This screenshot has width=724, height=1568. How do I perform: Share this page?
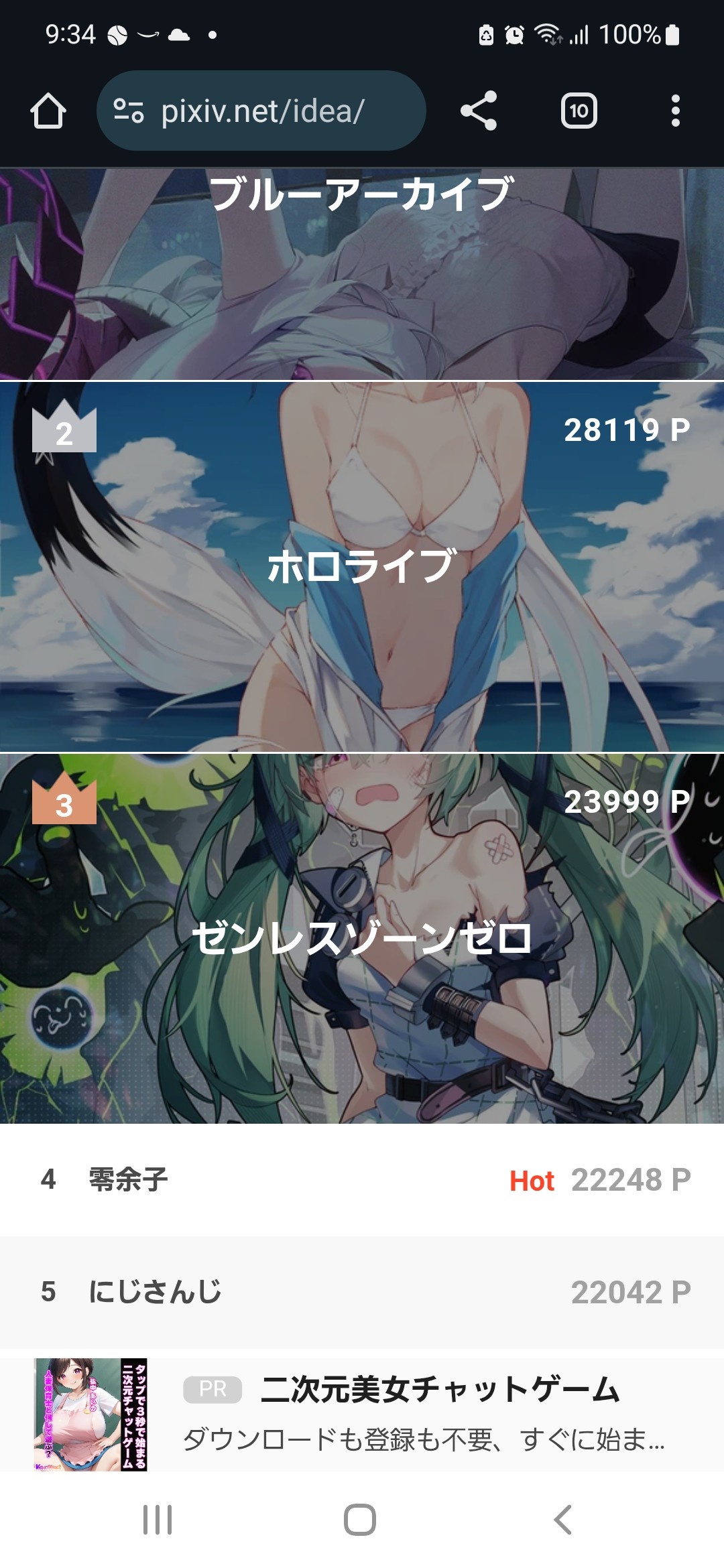tap(479, 111)
